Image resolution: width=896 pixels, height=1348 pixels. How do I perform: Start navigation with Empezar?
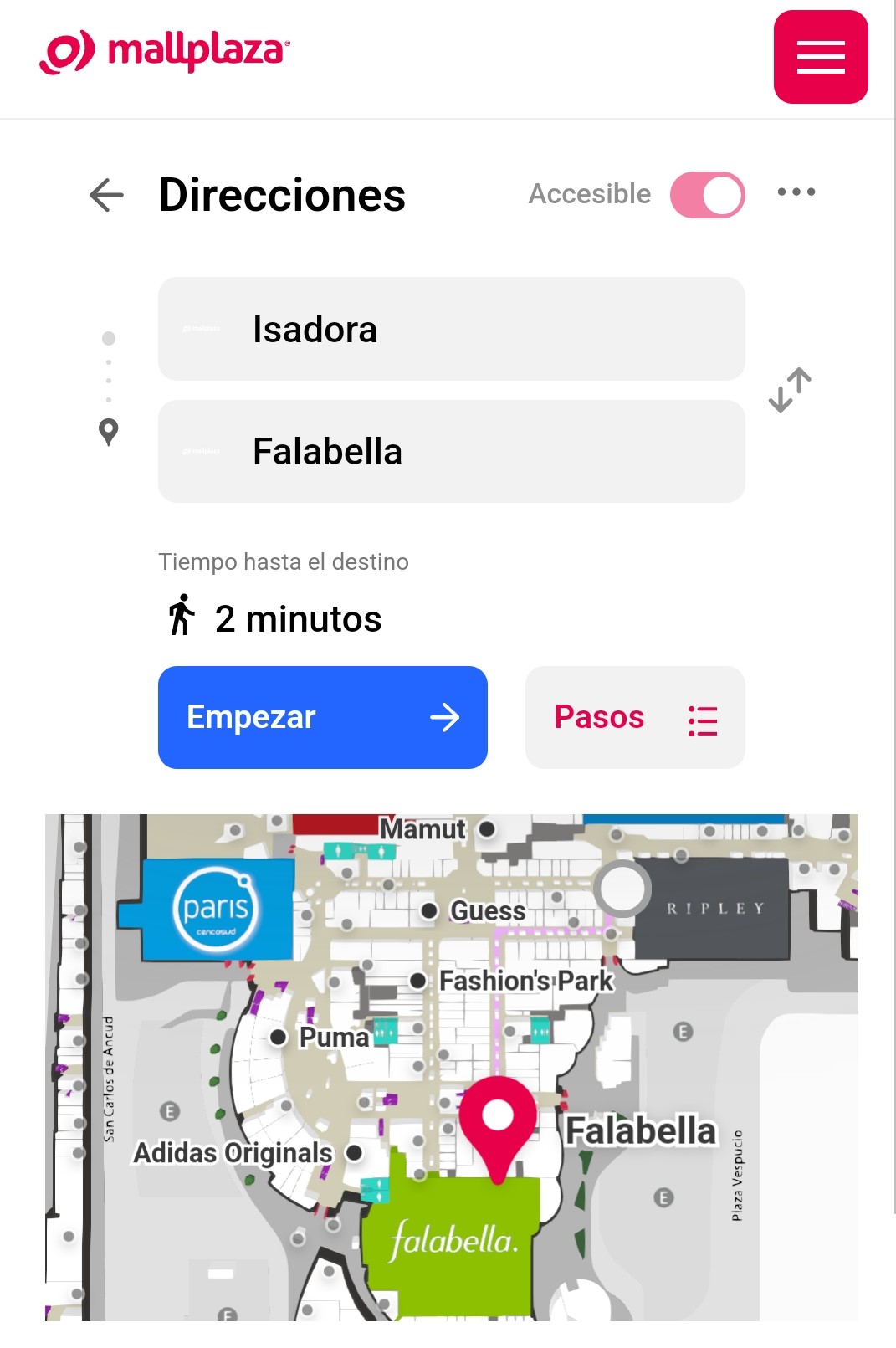(x=322, y=717)
